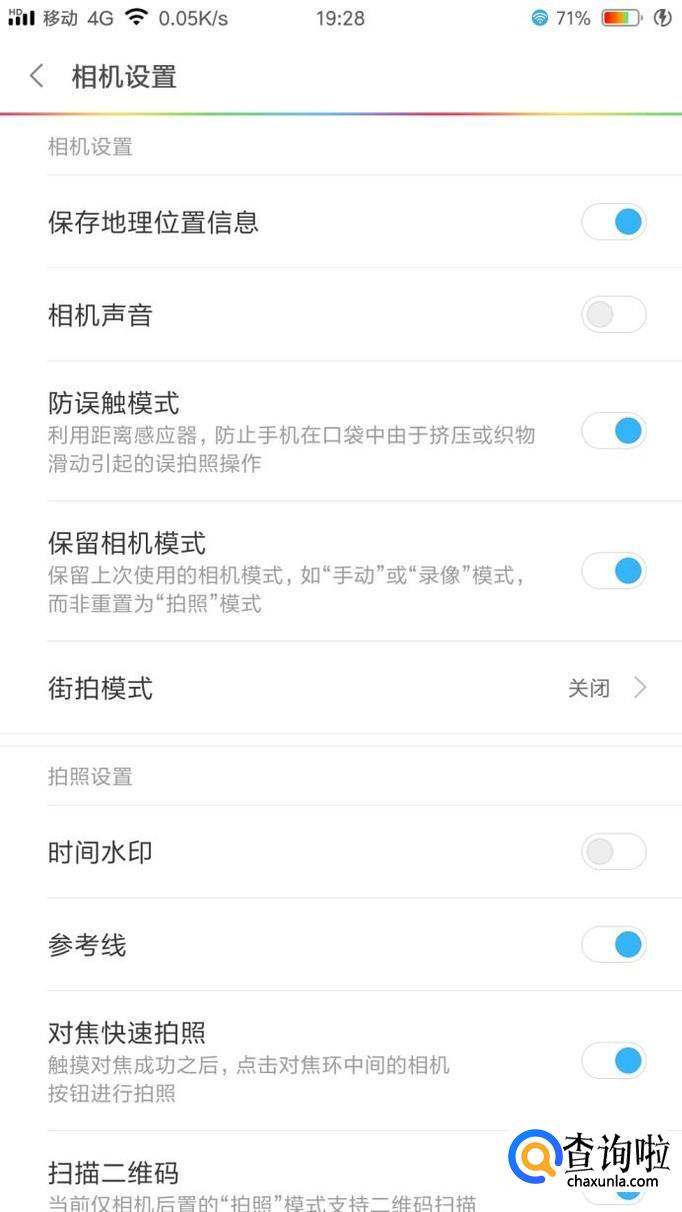Go back from 相机设置 screen
The height and width of the screenshot is (1212, 682).
point(37,76)
